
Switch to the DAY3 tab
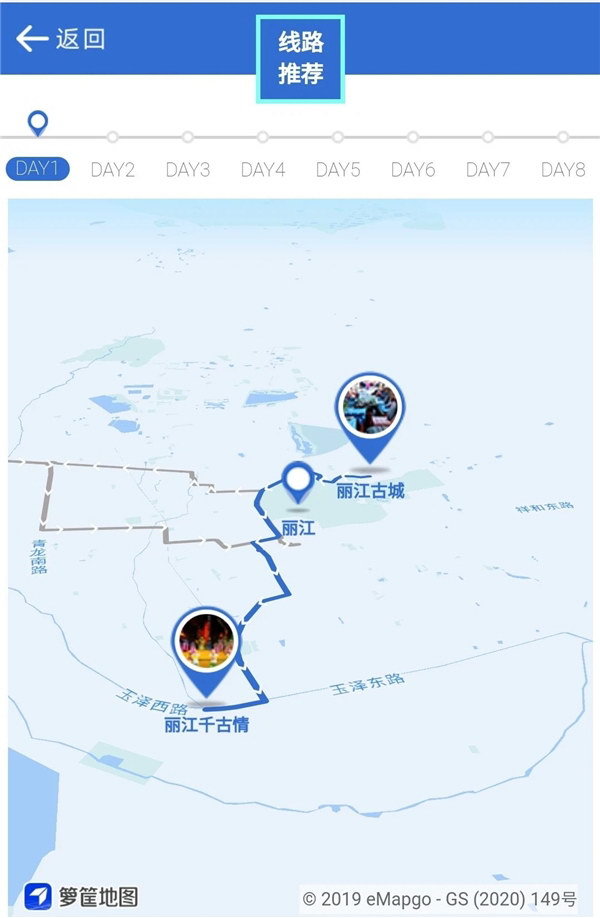[188, 169]
